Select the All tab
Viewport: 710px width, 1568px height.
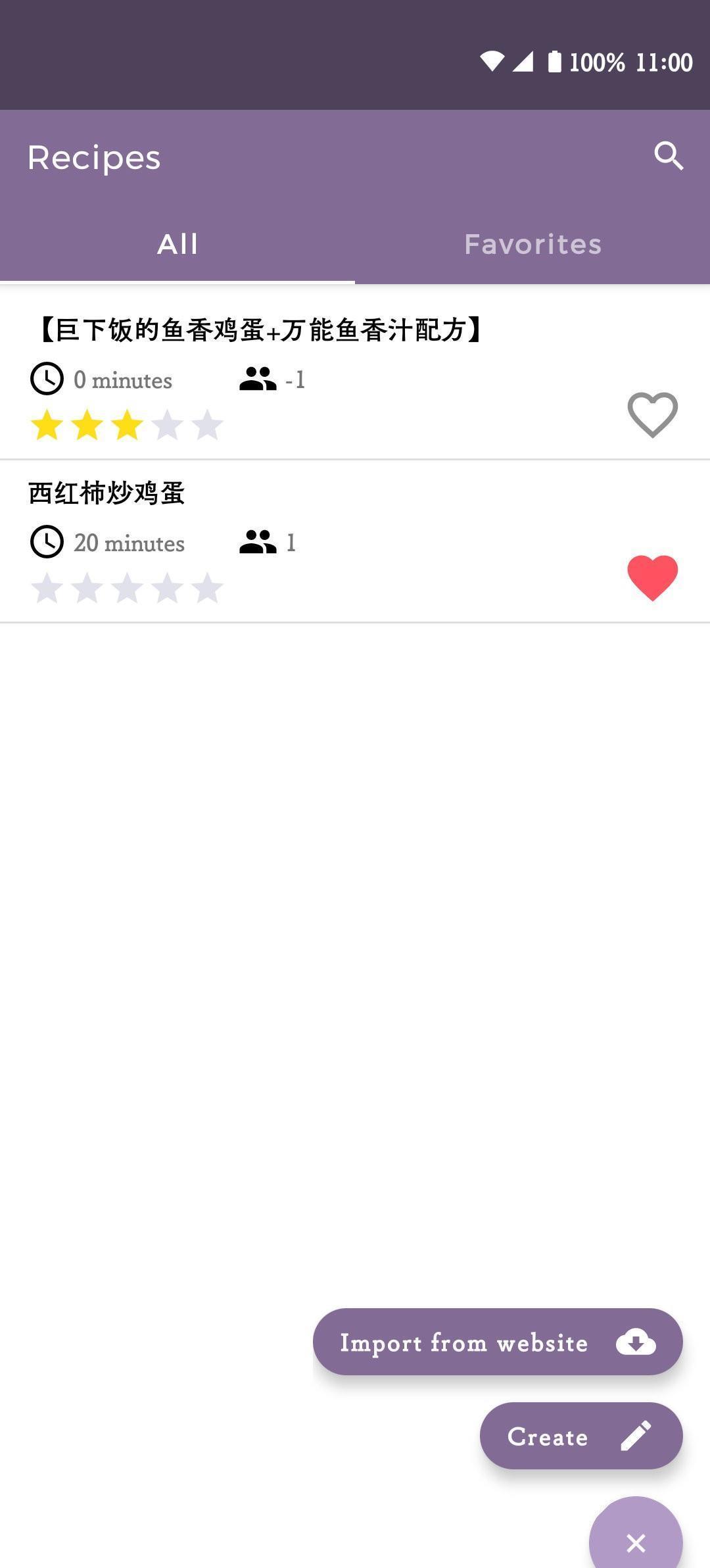coord(177,243)
